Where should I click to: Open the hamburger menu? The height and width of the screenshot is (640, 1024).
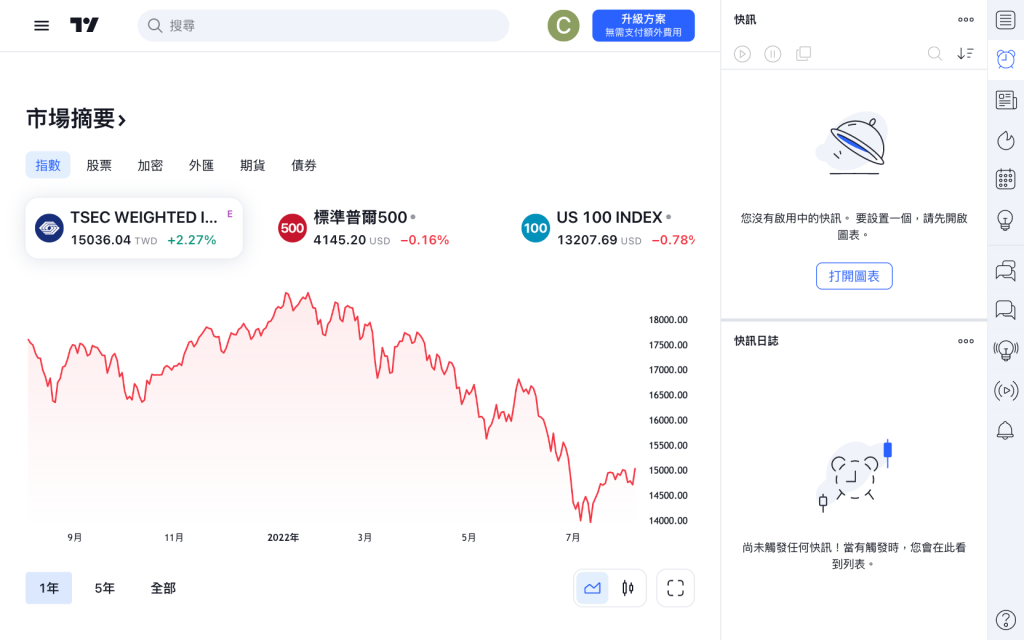coord(41,25)
